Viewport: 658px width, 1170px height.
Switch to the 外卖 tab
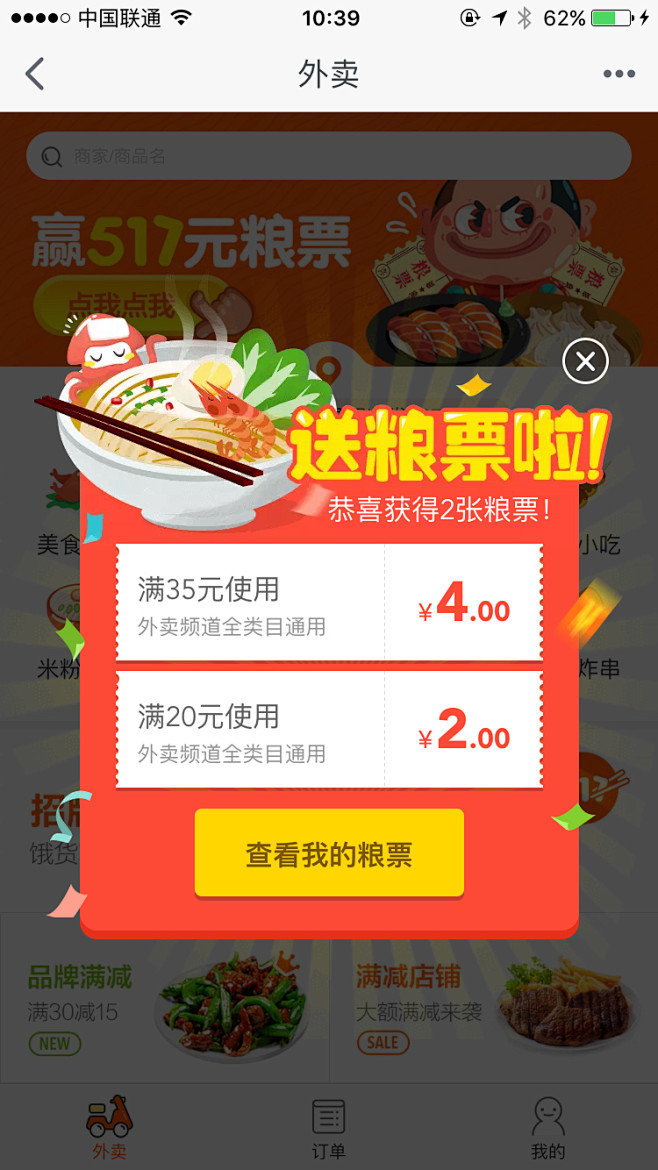click(109, 1128)
